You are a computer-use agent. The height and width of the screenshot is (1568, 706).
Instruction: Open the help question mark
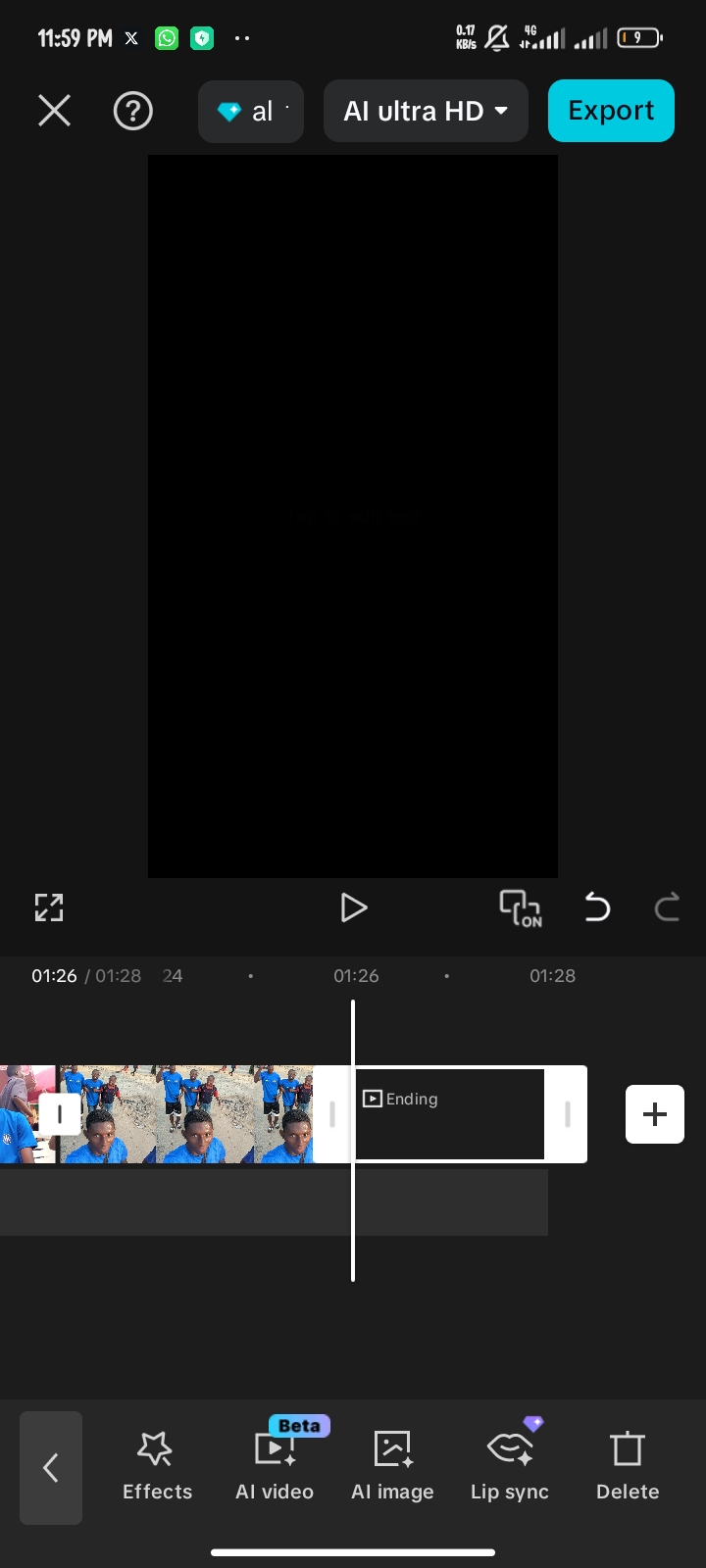pyautogui.click(x=133, y=111)
